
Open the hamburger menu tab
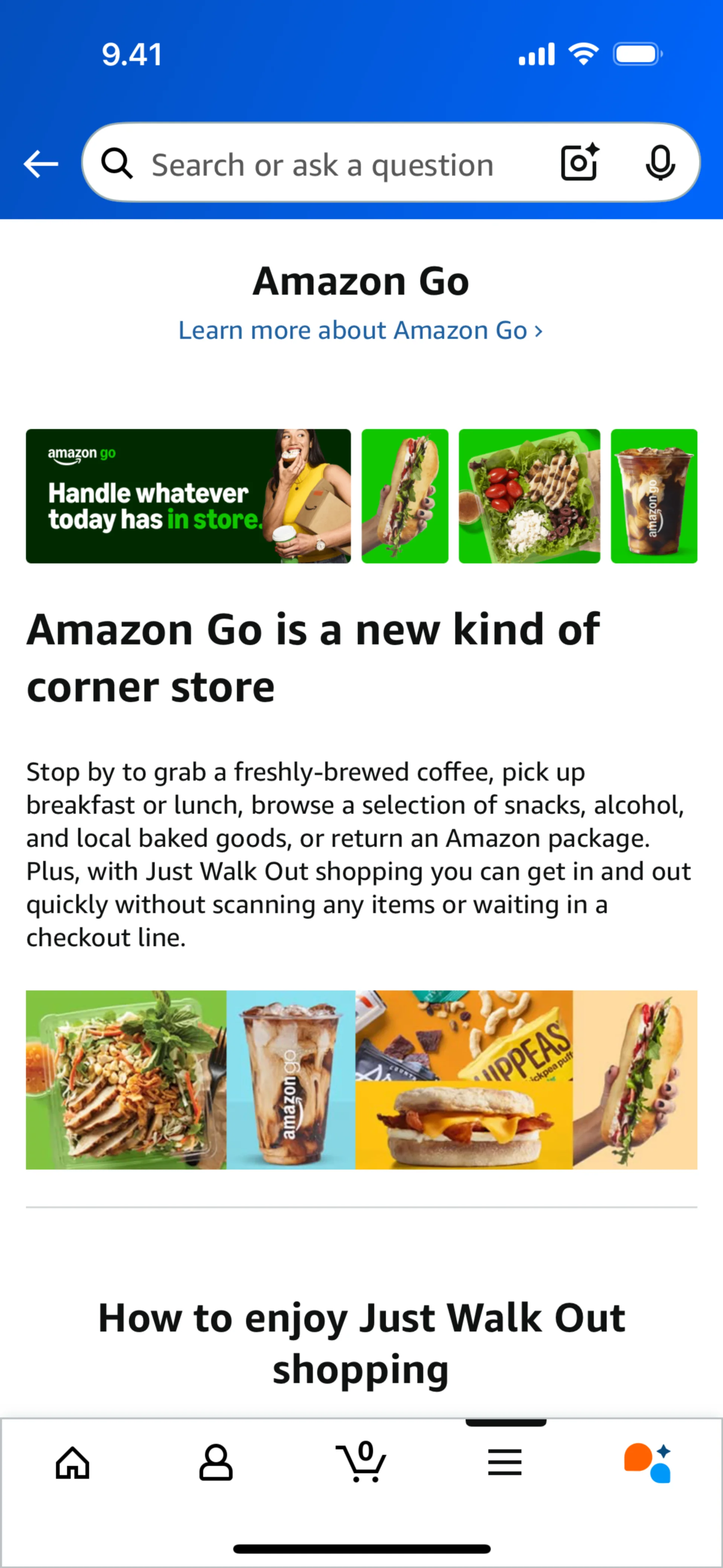point(505,1462)
